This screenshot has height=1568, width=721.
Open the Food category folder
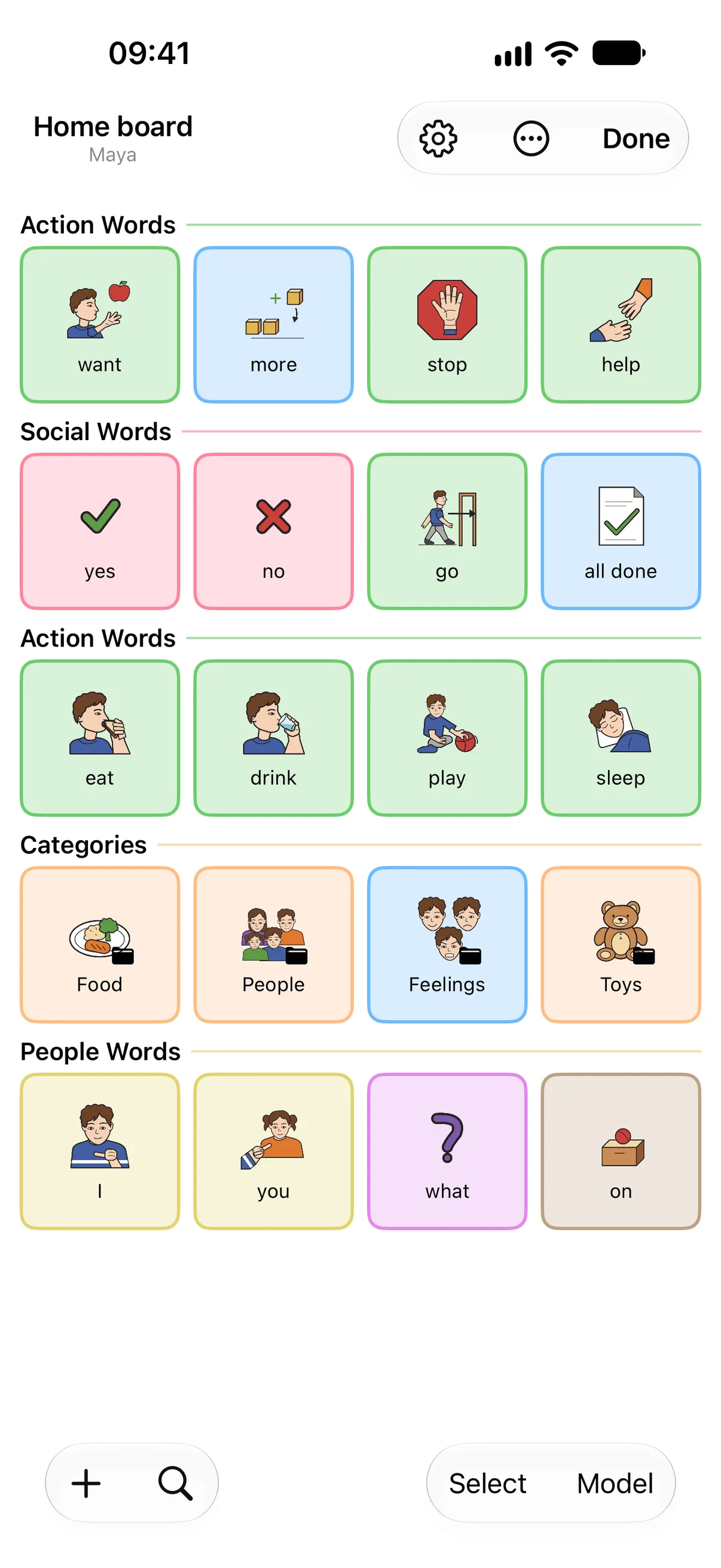pyautogui.click(x=100, y=944)
